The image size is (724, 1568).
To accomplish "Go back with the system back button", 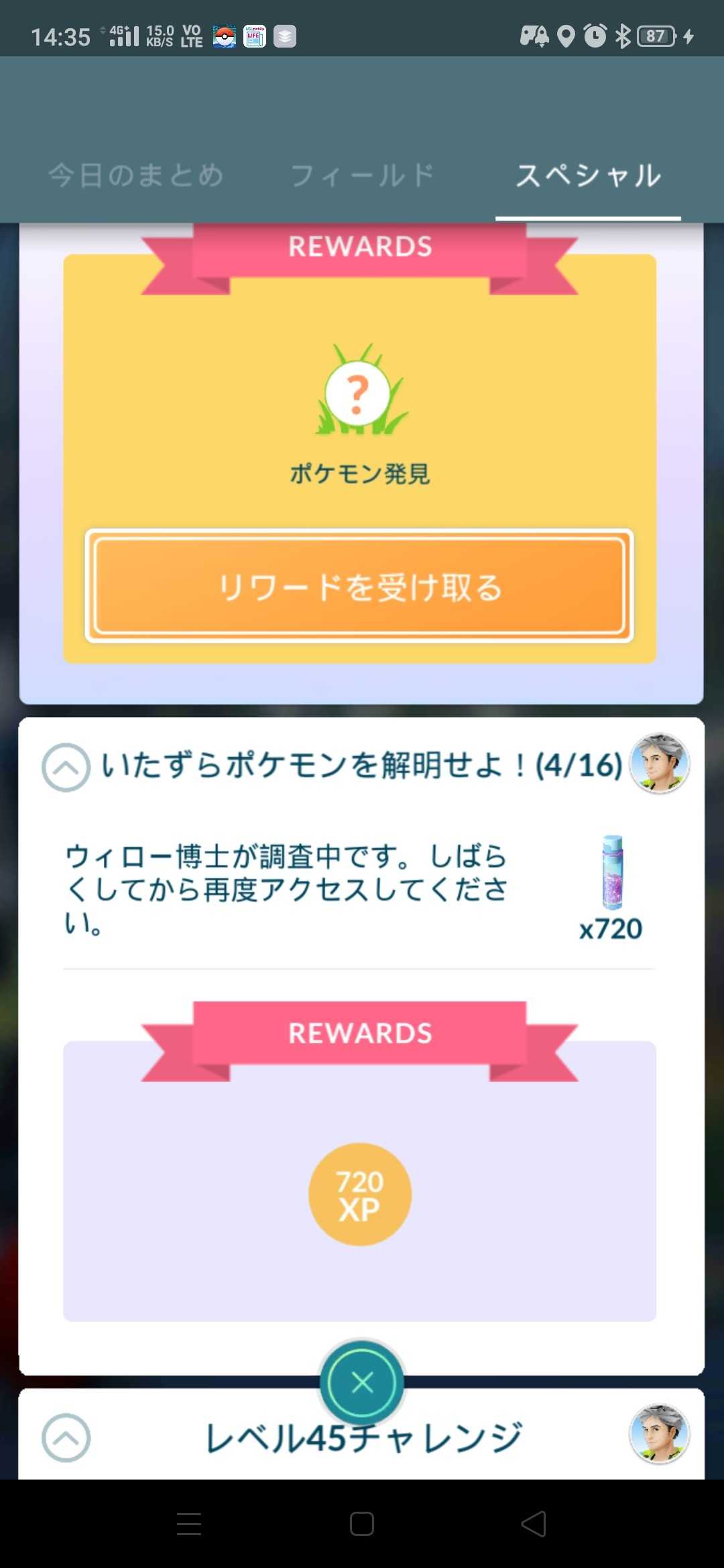I will pos(534,1524).
